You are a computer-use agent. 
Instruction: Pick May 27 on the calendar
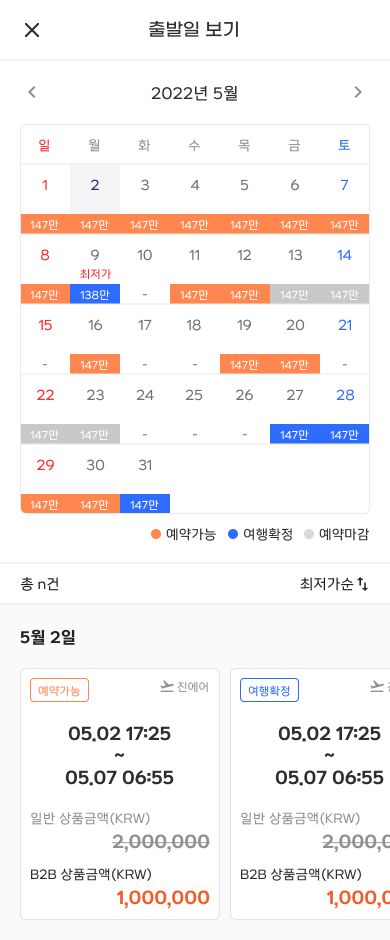pos(295,409)
